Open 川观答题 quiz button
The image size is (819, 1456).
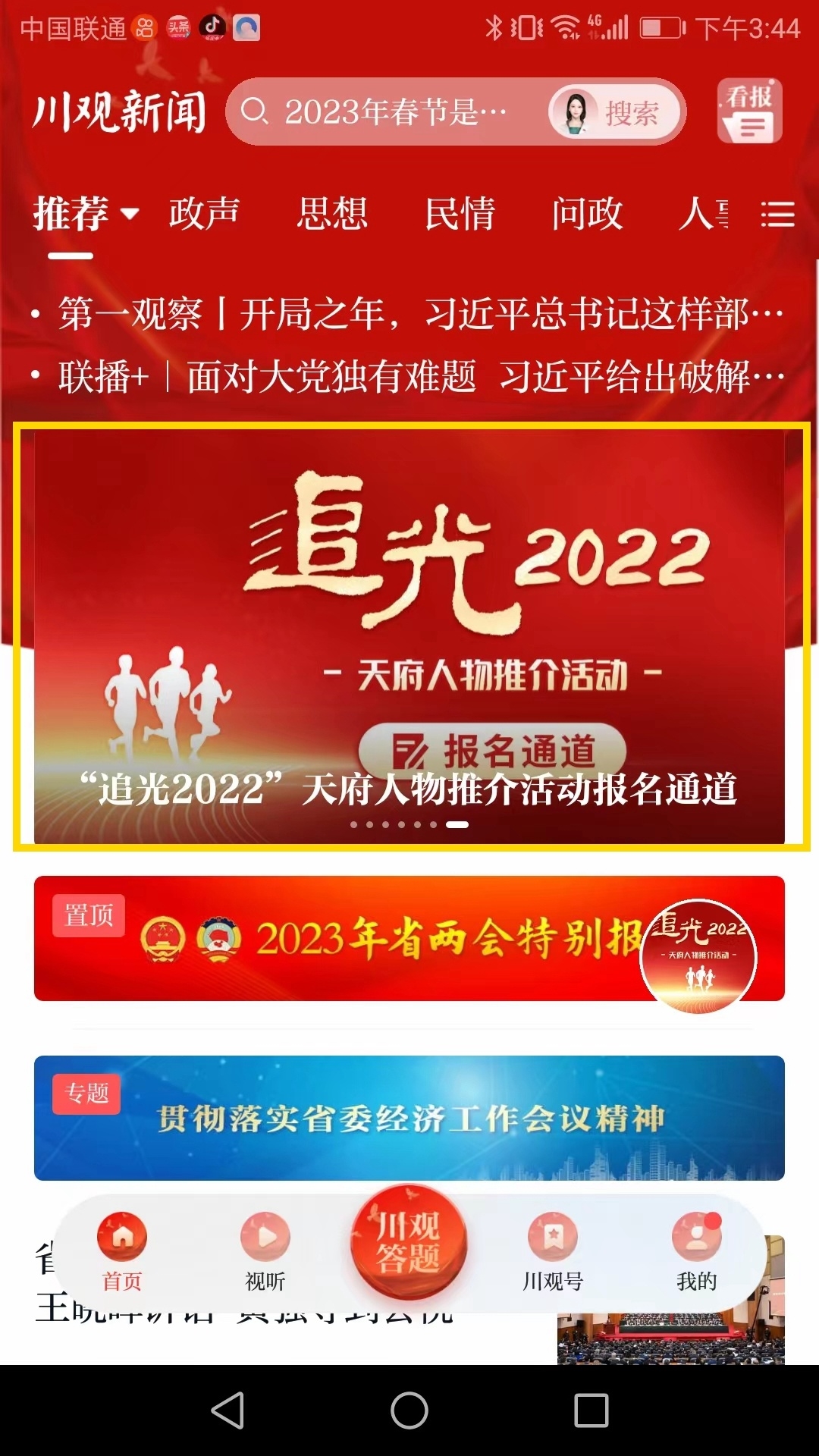pyautogui.click(x=409, y=1241)
